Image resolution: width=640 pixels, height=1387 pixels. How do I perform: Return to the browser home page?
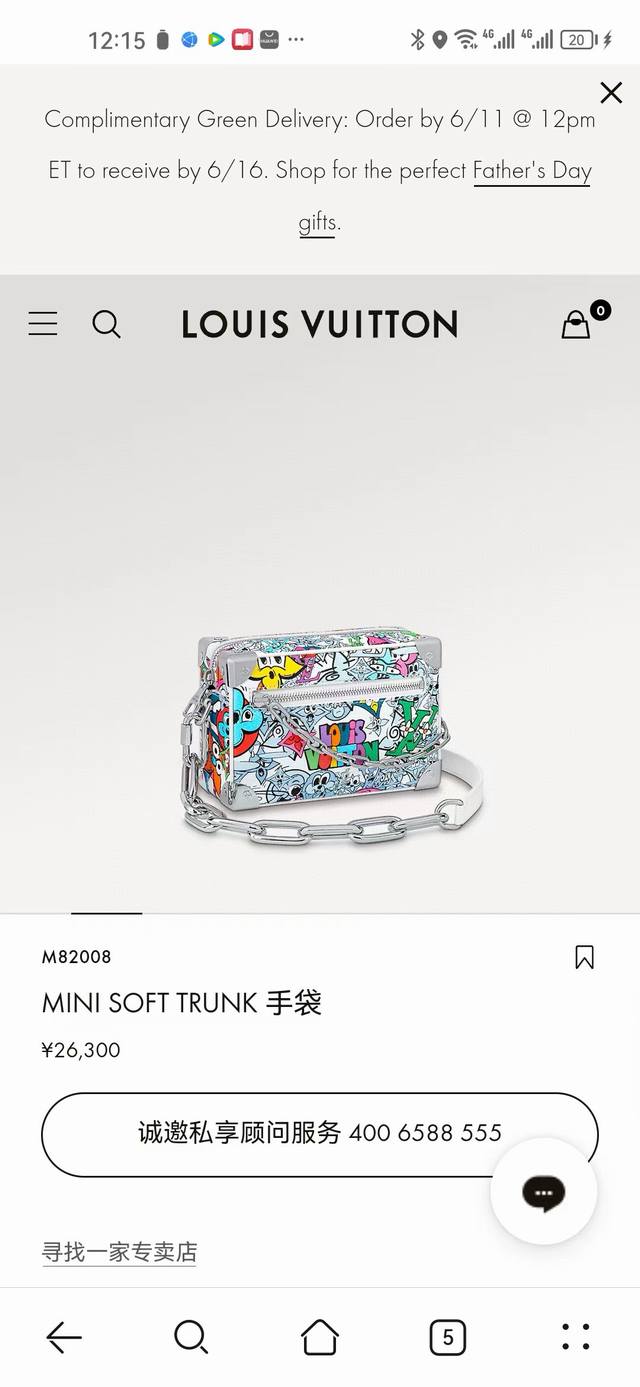tap(320, 1337)
